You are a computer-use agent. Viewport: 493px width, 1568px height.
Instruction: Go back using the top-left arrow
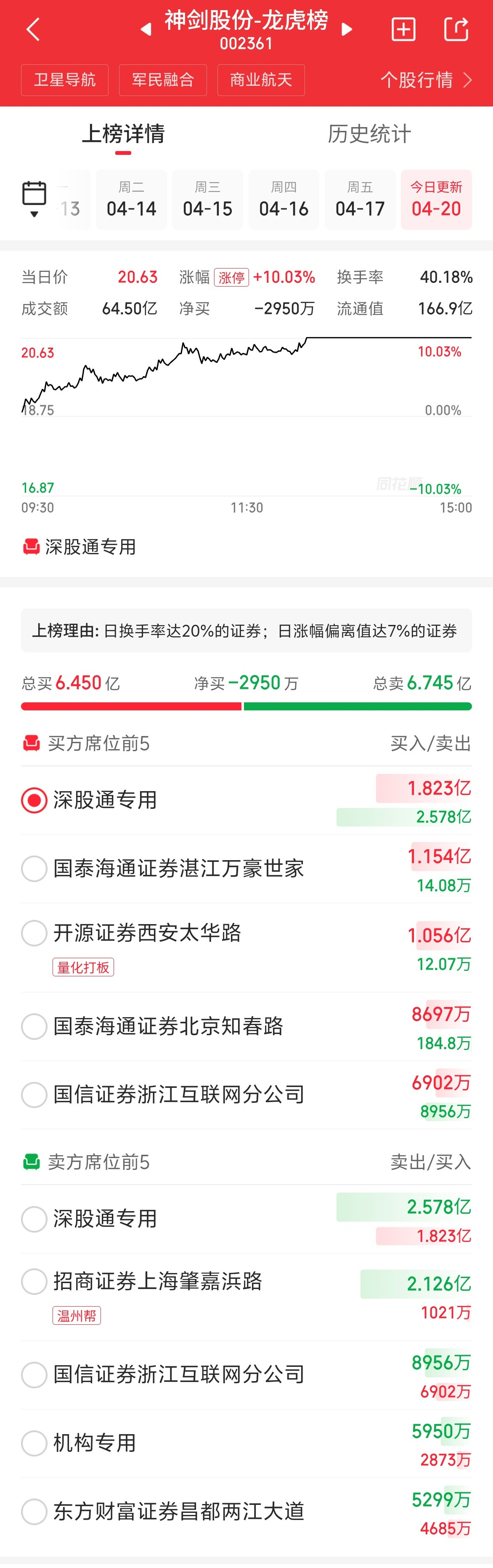coord(34,29)
